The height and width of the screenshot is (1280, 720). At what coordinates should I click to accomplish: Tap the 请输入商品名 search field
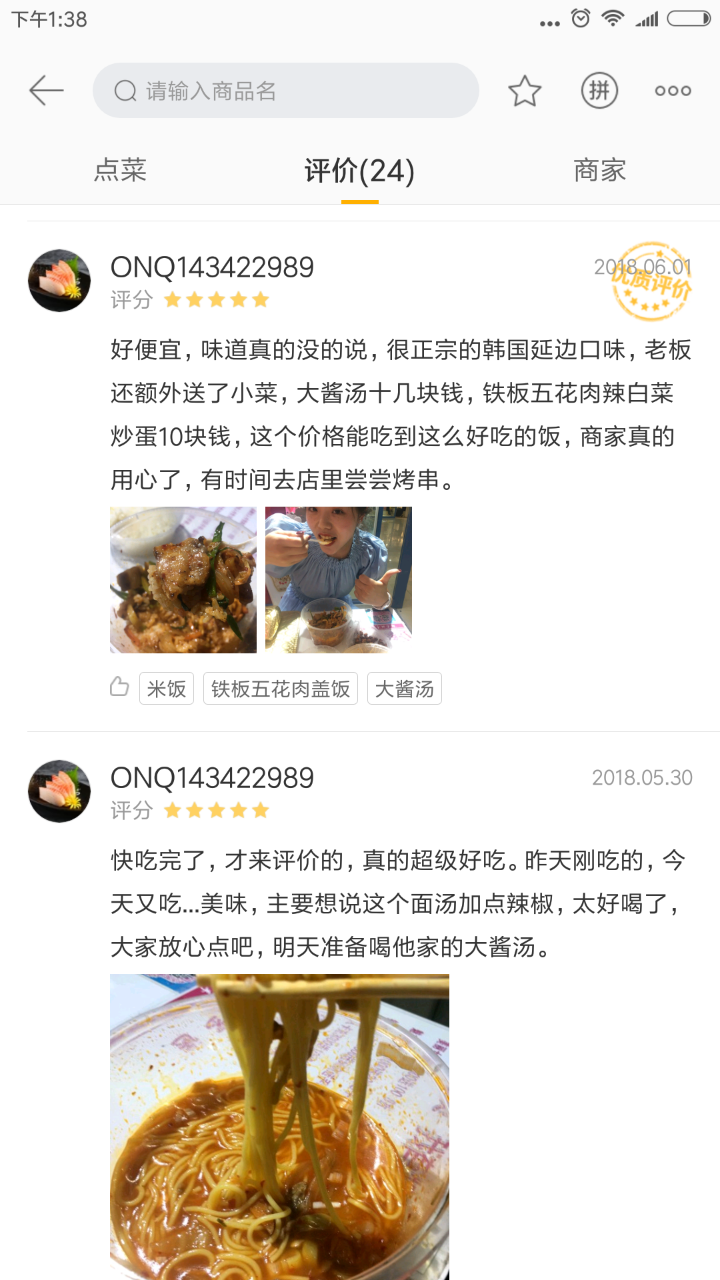click(x=285, y=91)
